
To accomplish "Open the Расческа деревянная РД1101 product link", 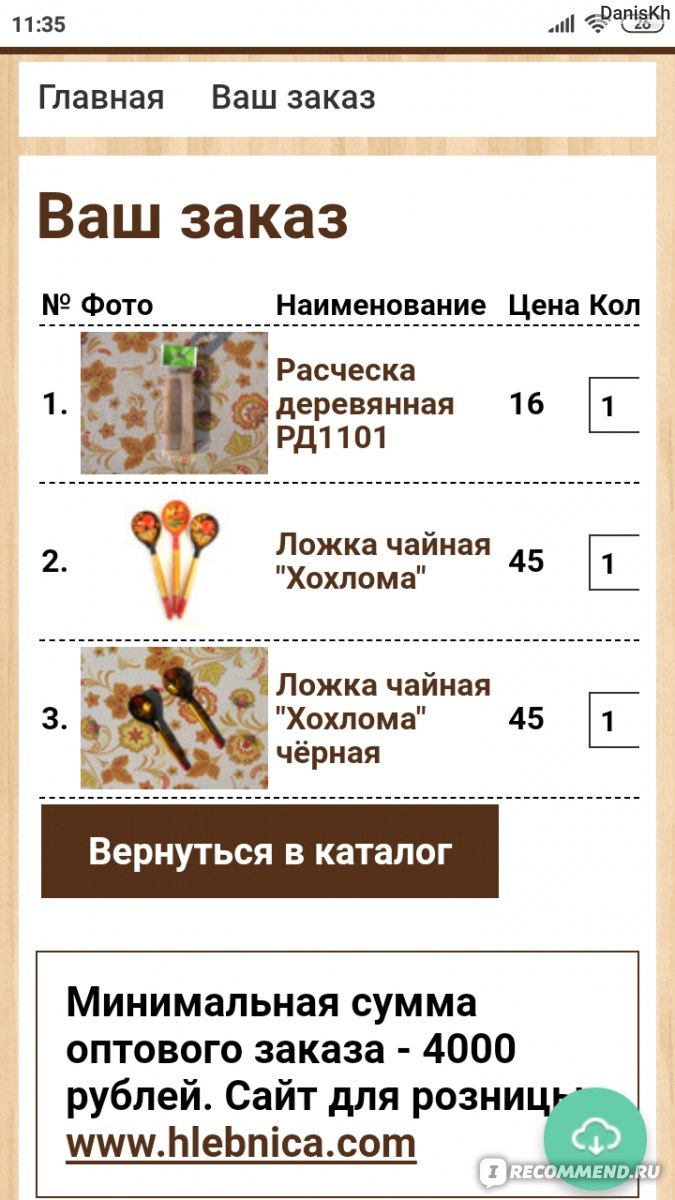I will 365,404.
